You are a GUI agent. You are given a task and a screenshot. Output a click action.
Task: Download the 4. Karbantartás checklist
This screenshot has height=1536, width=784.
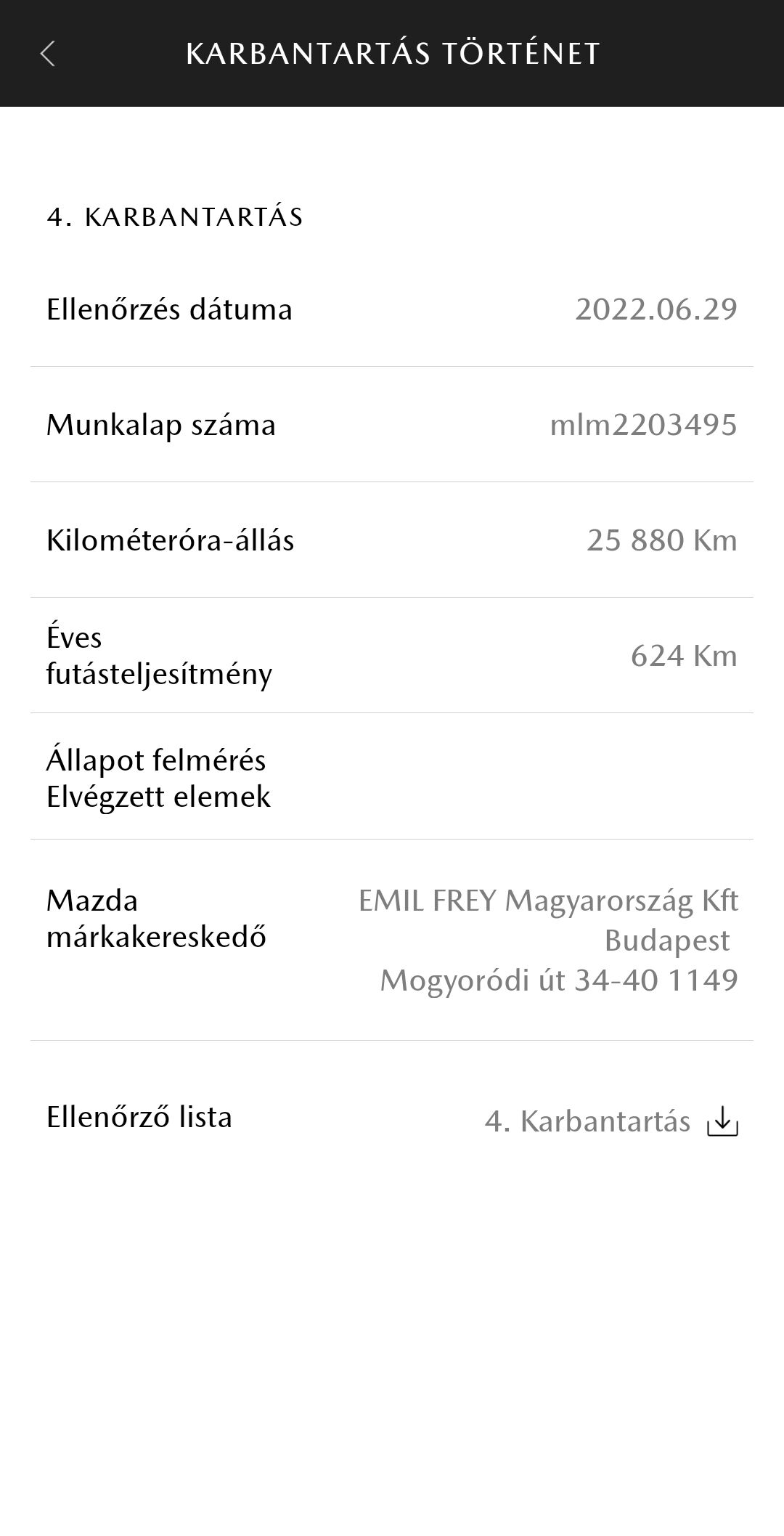[722, 1121]
